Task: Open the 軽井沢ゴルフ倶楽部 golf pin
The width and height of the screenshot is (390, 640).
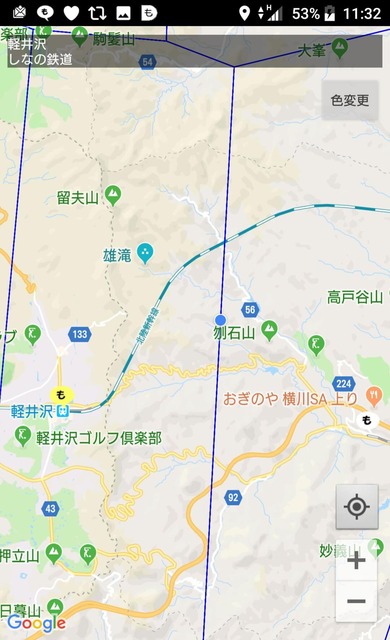Action: pyautogui.click(x=22, y=436)
